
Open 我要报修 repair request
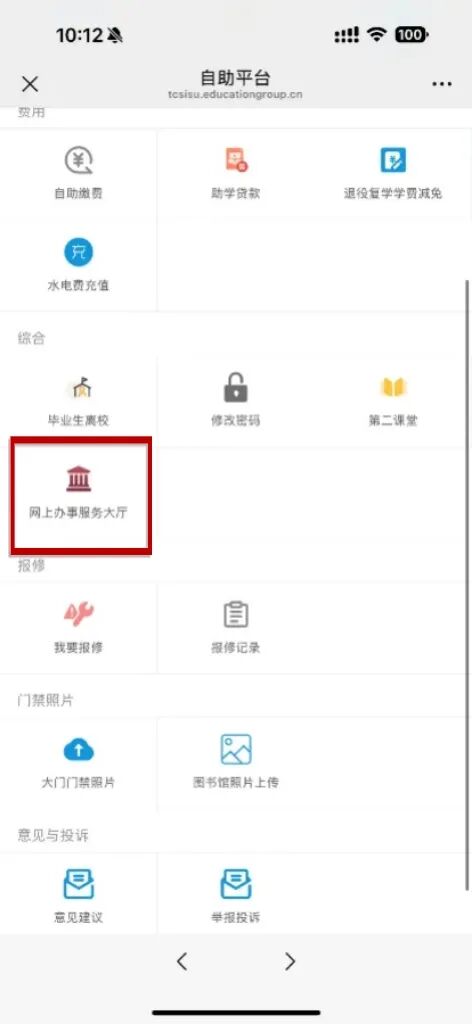pyautogui.click(x=78, y=627)
